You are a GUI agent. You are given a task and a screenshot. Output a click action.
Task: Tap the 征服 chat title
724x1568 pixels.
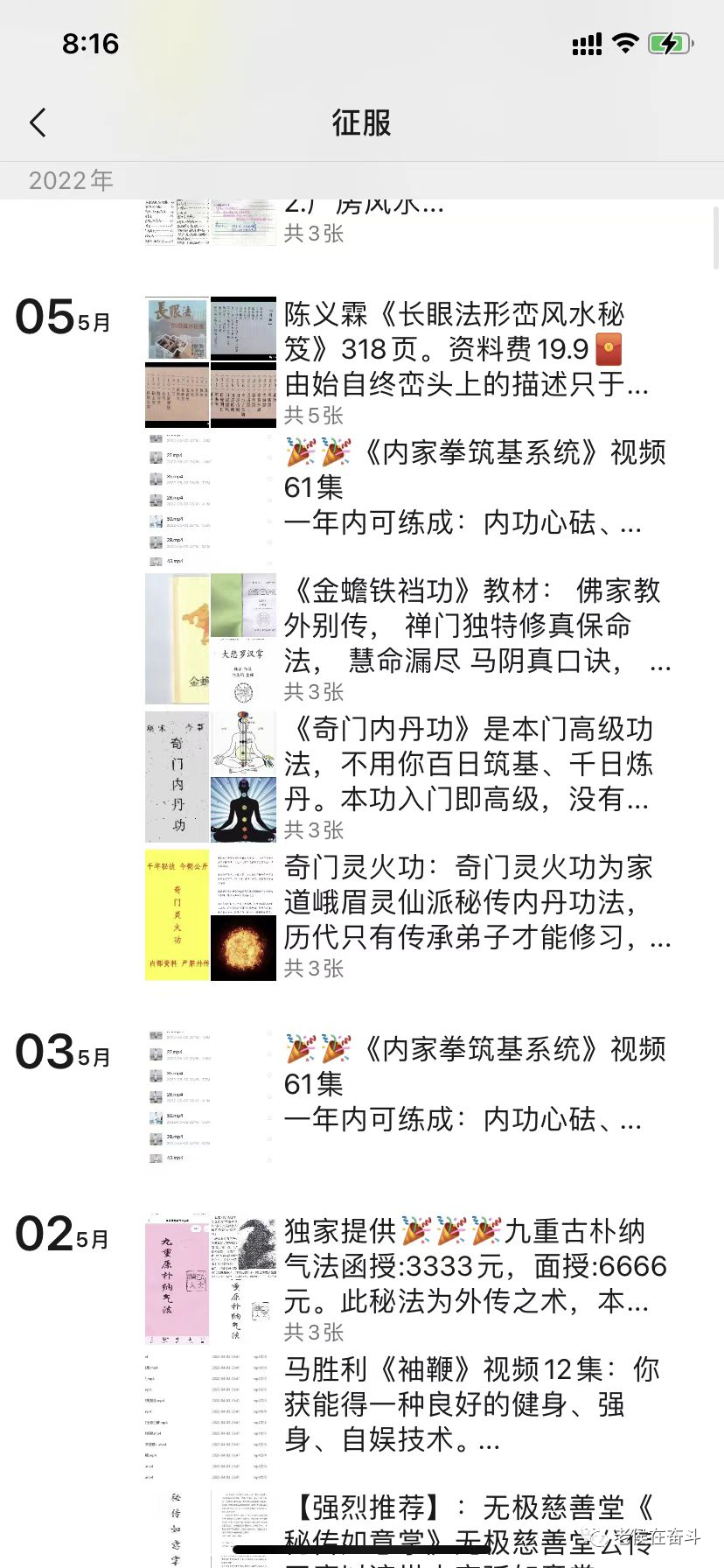(x=361, y=122)
